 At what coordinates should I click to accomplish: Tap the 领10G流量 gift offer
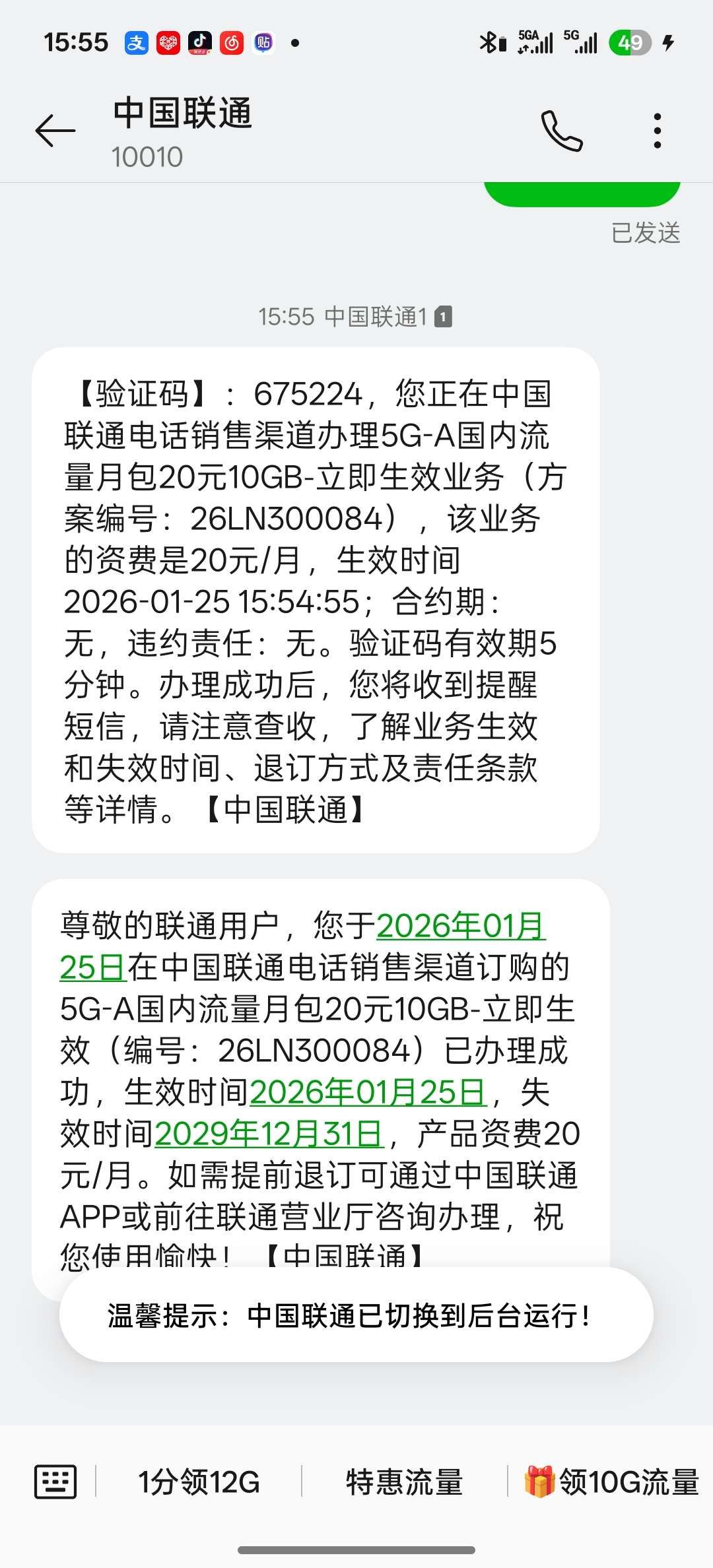[611, 1482]
